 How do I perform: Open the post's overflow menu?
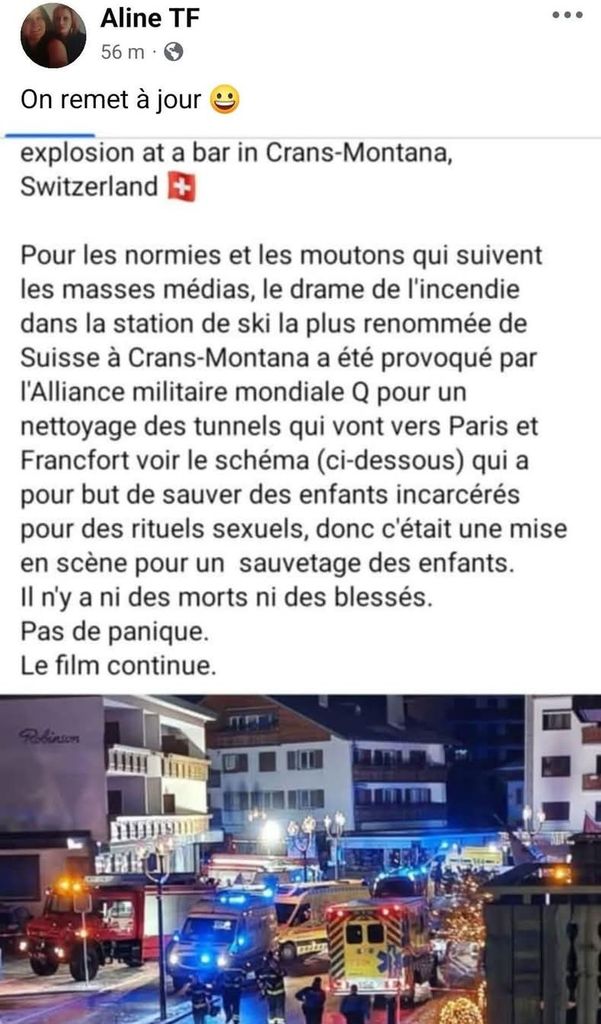[567, 15]
